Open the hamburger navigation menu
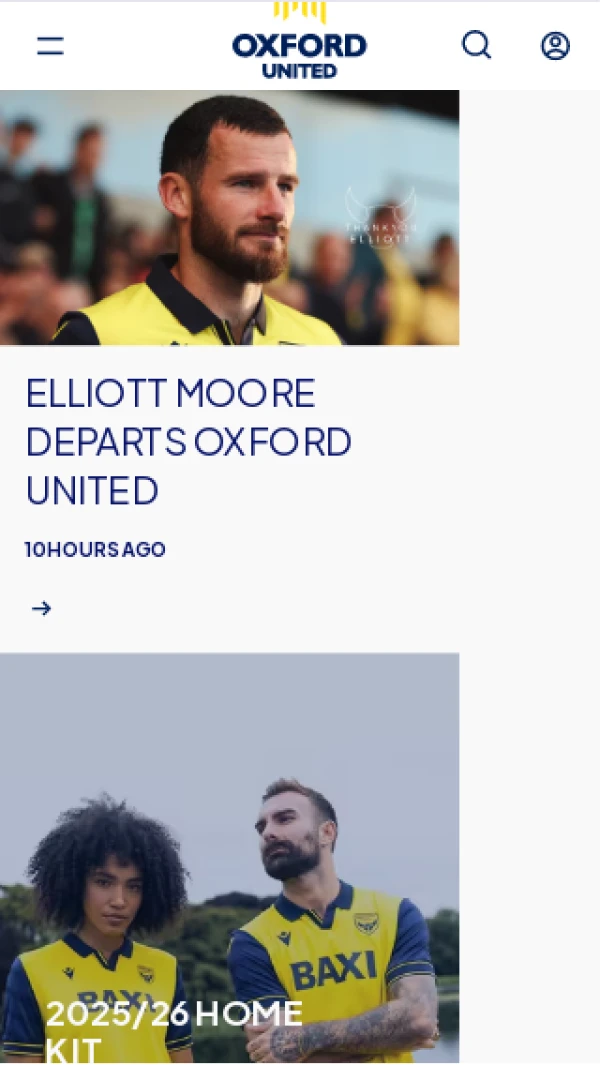 (50, 46)
